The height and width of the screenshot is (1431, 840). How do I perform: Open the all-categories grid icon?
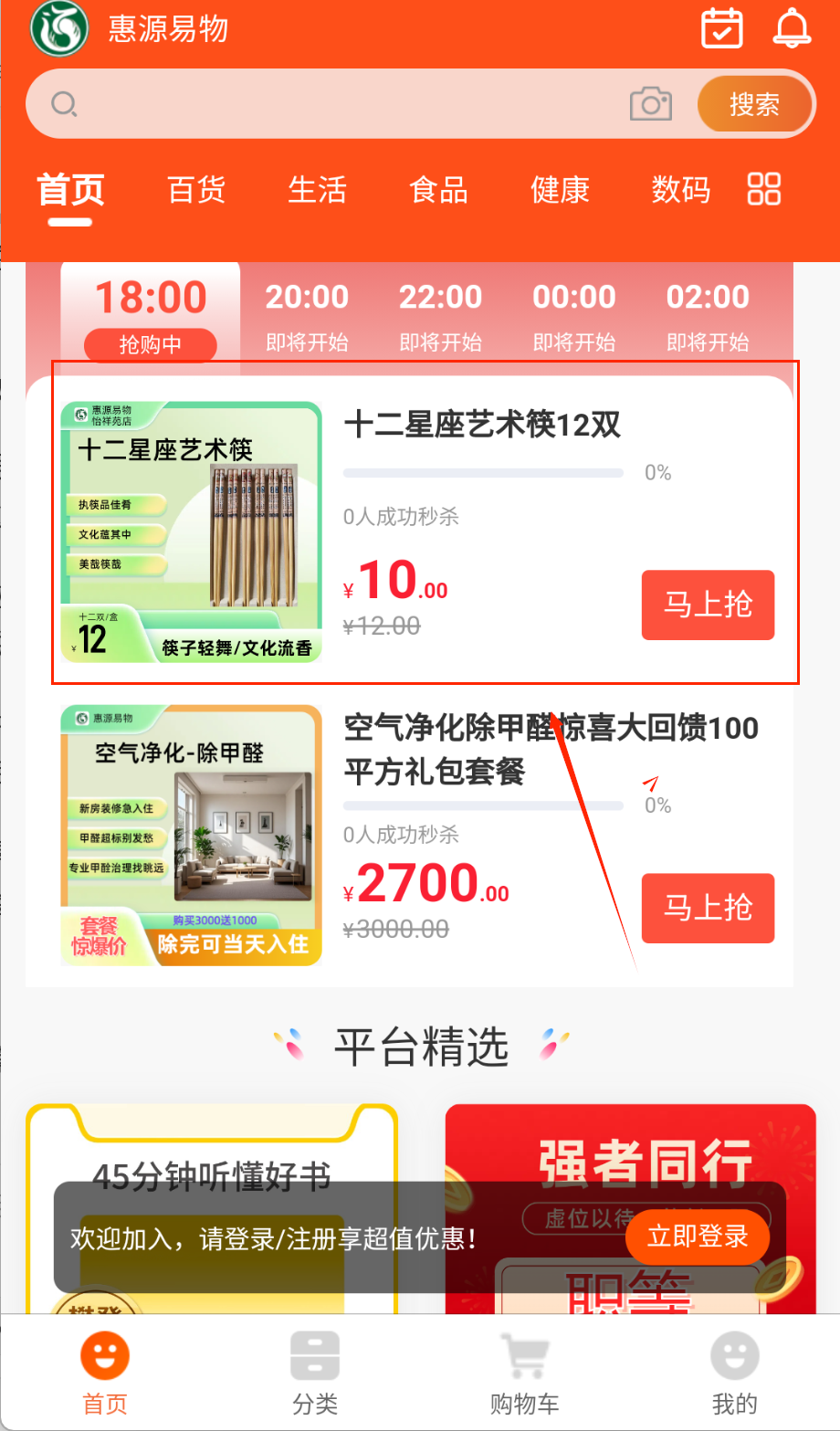tap(764, 189)
